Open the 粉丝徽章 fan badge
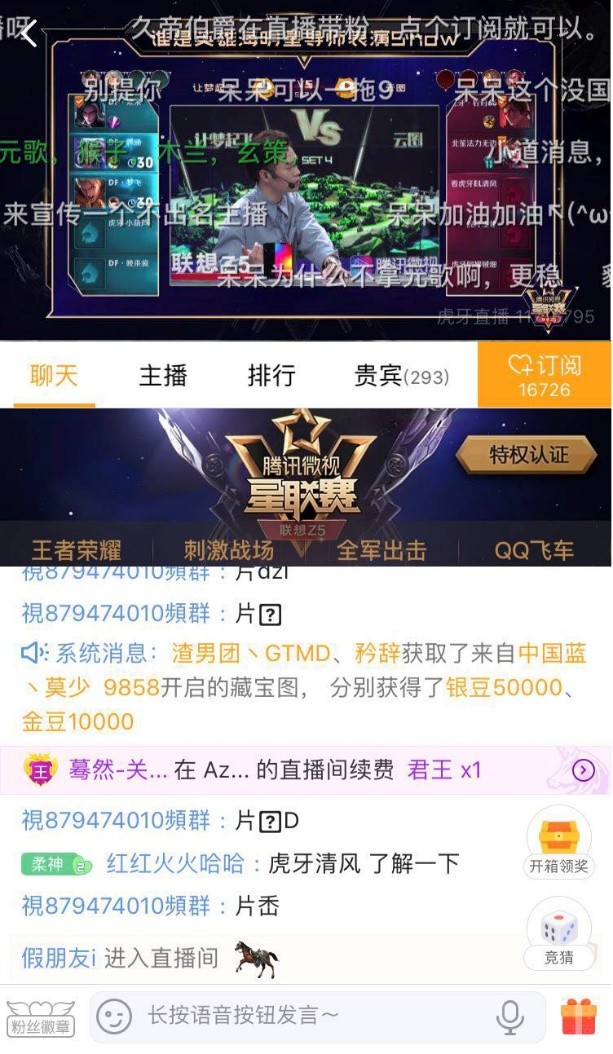This screenshot has width=613, height=1054. point(40,1017)
